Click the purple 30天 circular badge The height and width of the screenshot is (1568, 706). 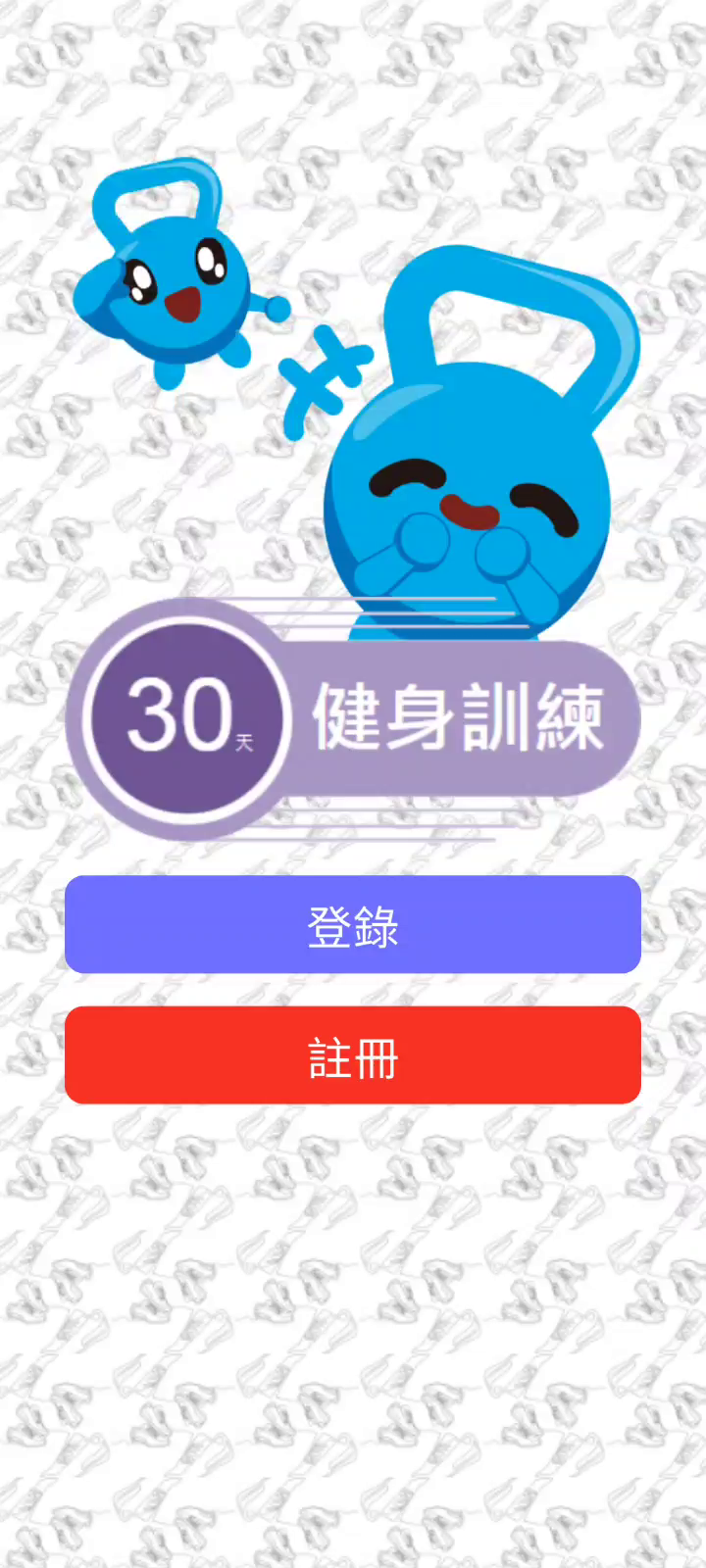(186, 718)
